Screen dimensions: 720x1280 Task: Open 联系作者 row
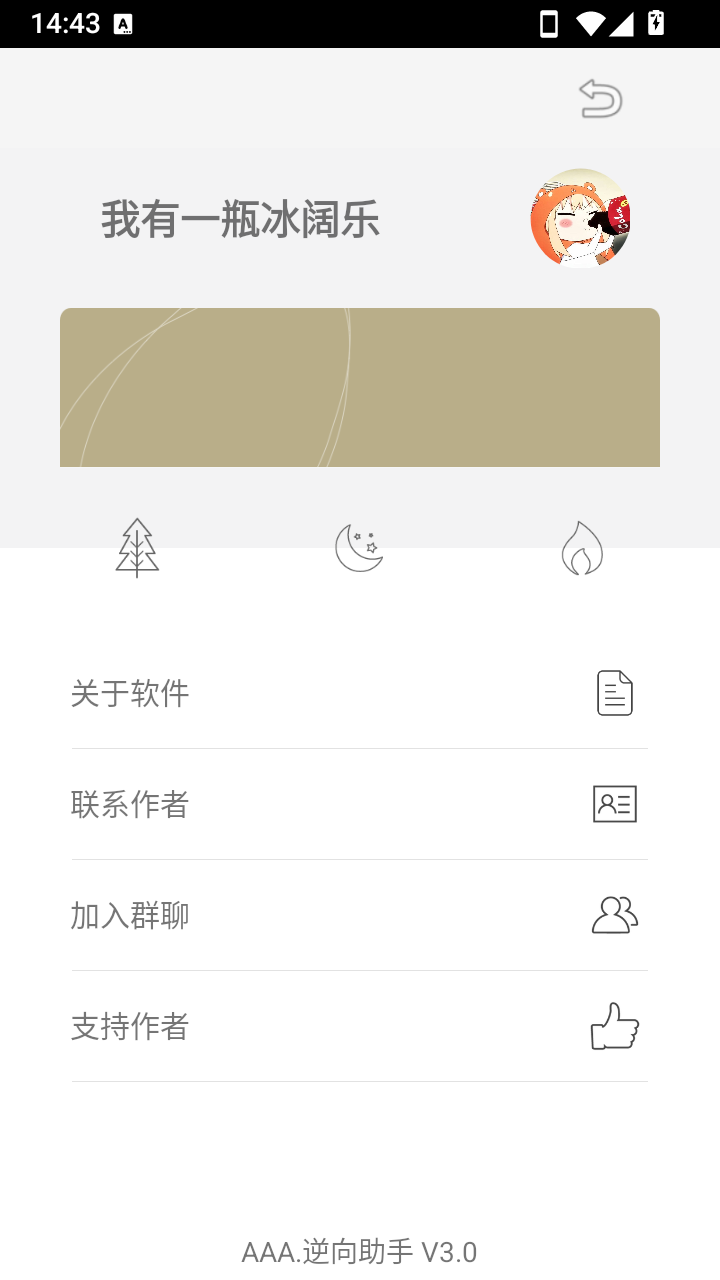click(360, 804)
